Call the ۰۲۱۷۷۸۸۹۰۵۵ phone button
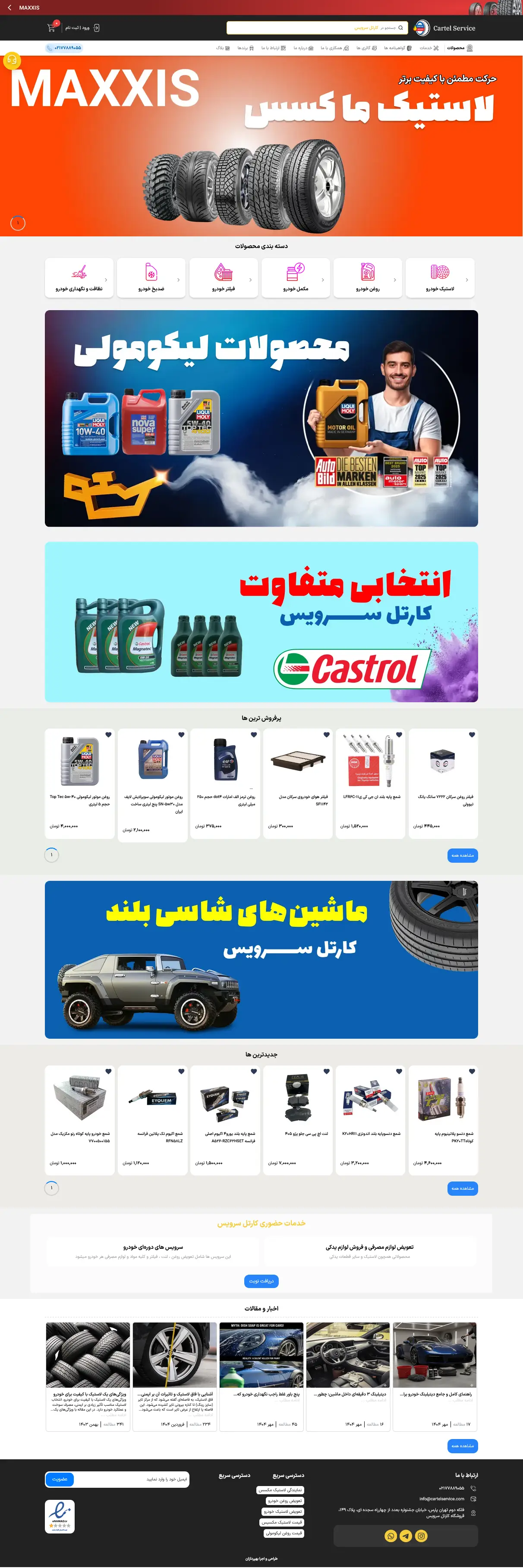 point(65,47)
